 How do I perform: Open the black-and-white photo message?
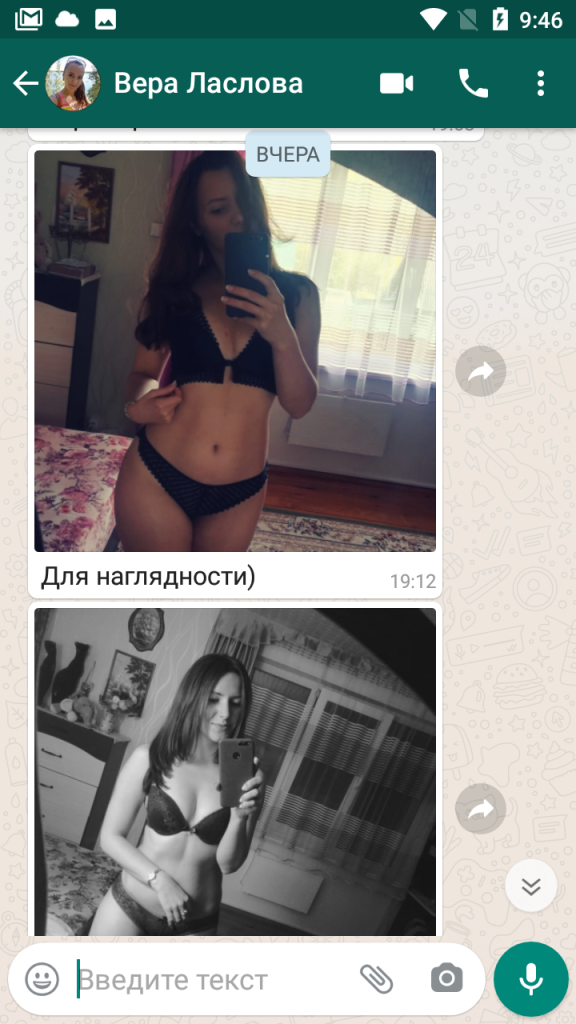pyautogui.click(x=235, y=772)
